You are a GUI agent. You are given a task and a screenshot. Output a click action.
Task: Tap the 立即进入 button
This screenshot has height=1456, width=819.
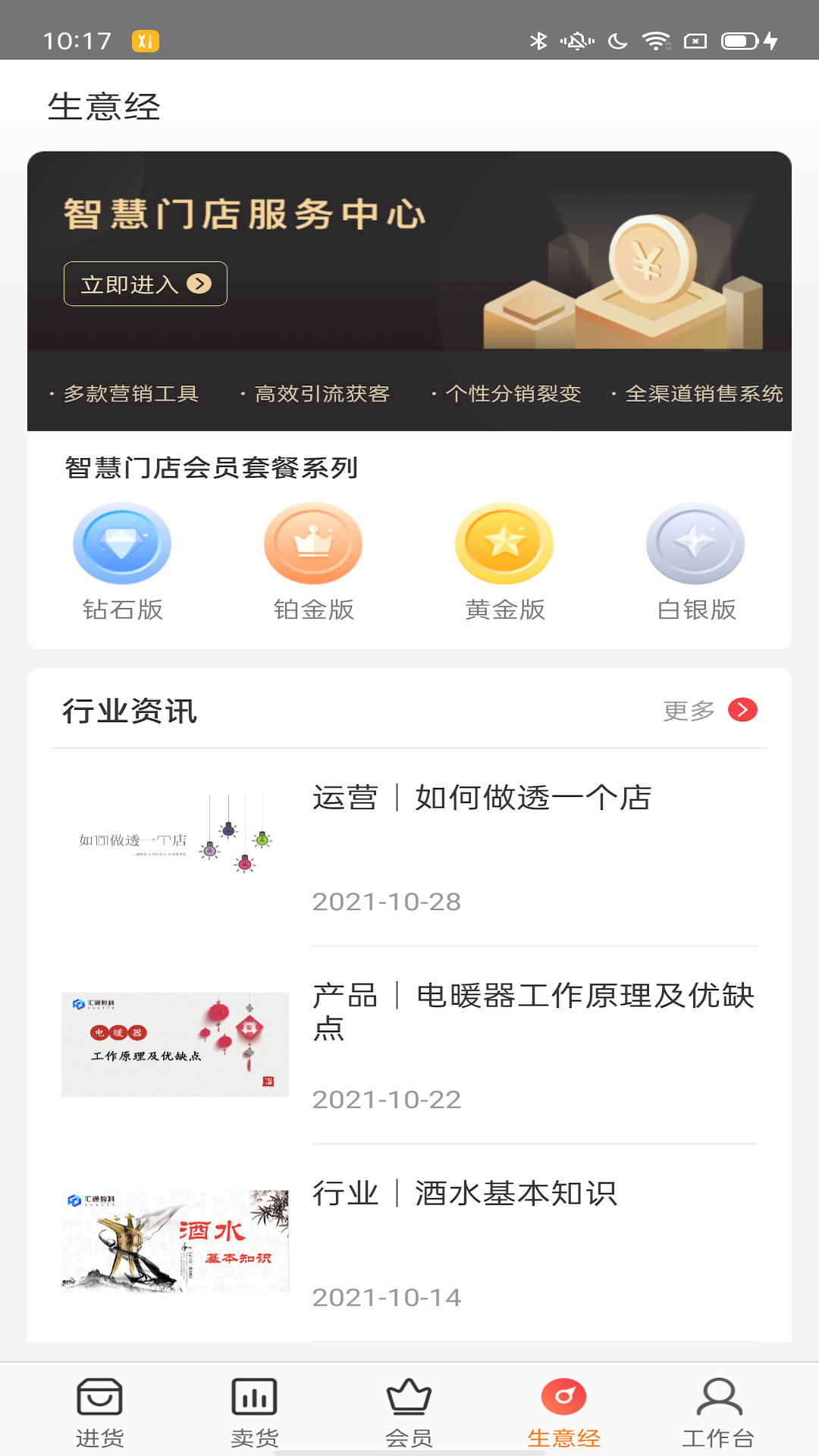[x=144, y=284]
